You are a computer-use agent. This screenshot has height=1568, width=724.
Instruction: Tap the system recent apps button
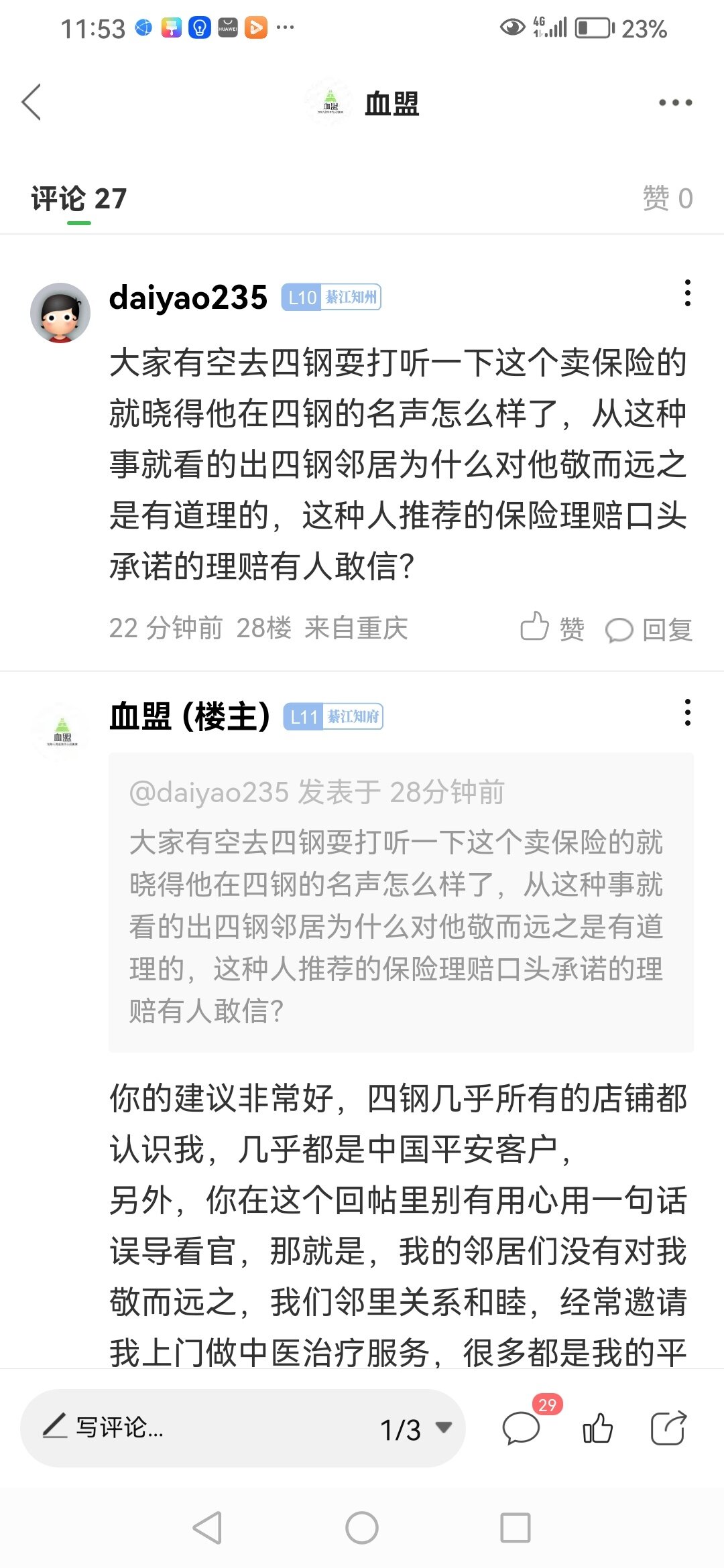coord(515,1528)
